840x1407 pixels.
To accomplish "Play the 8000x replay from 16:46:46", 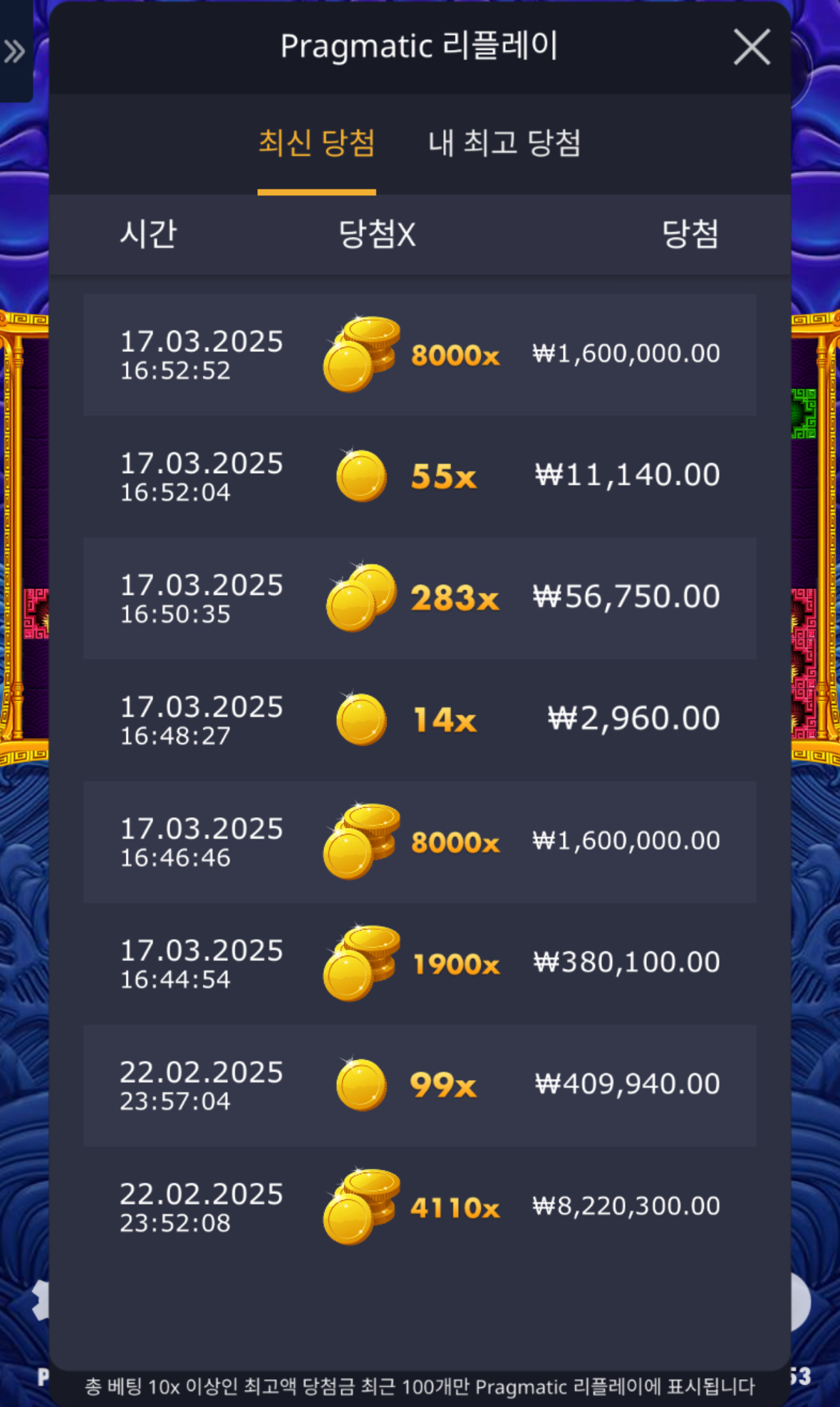I will [x=420, y=841].
